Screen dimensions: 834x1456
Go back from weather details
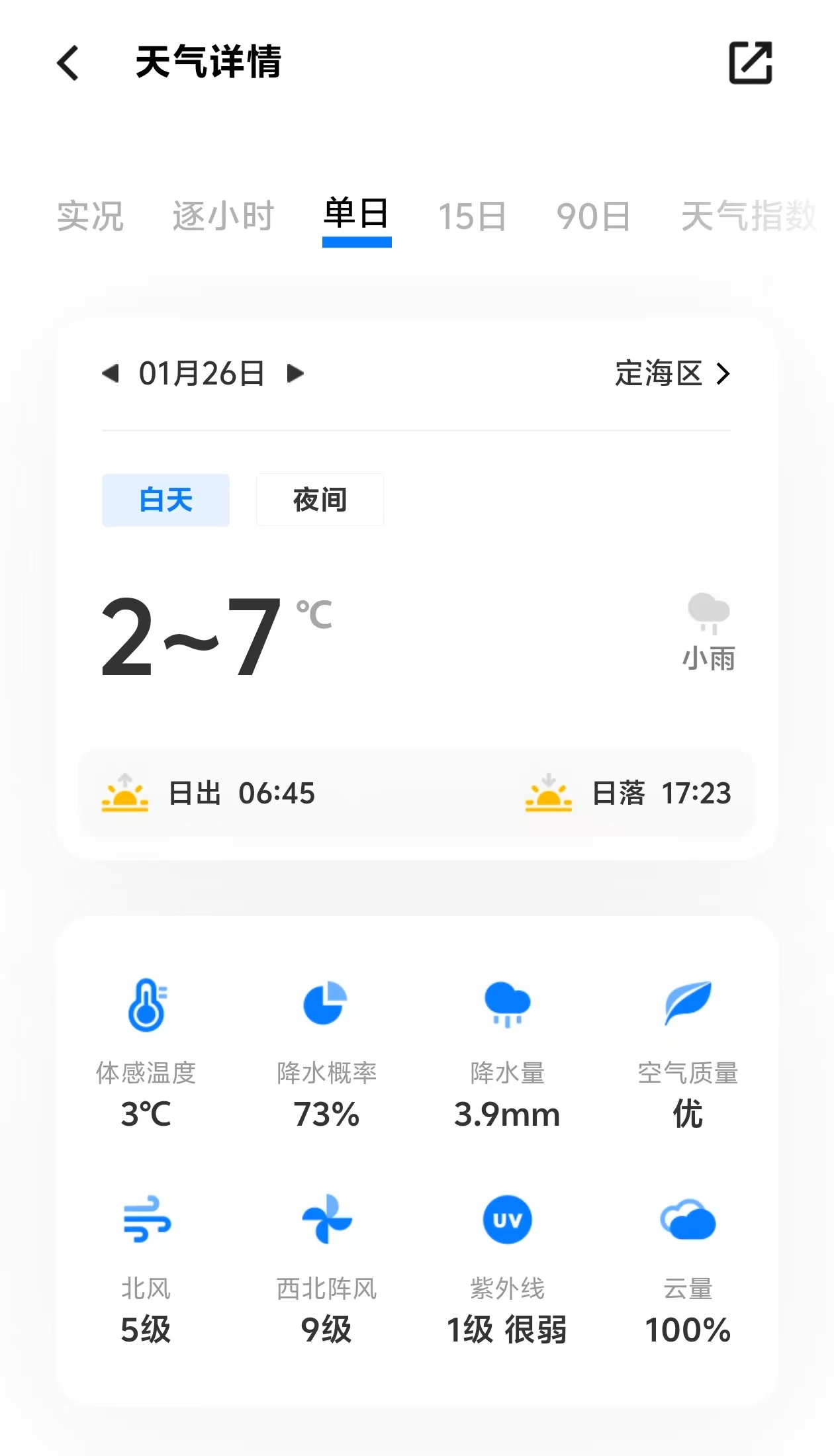click(x=68, y=63)
